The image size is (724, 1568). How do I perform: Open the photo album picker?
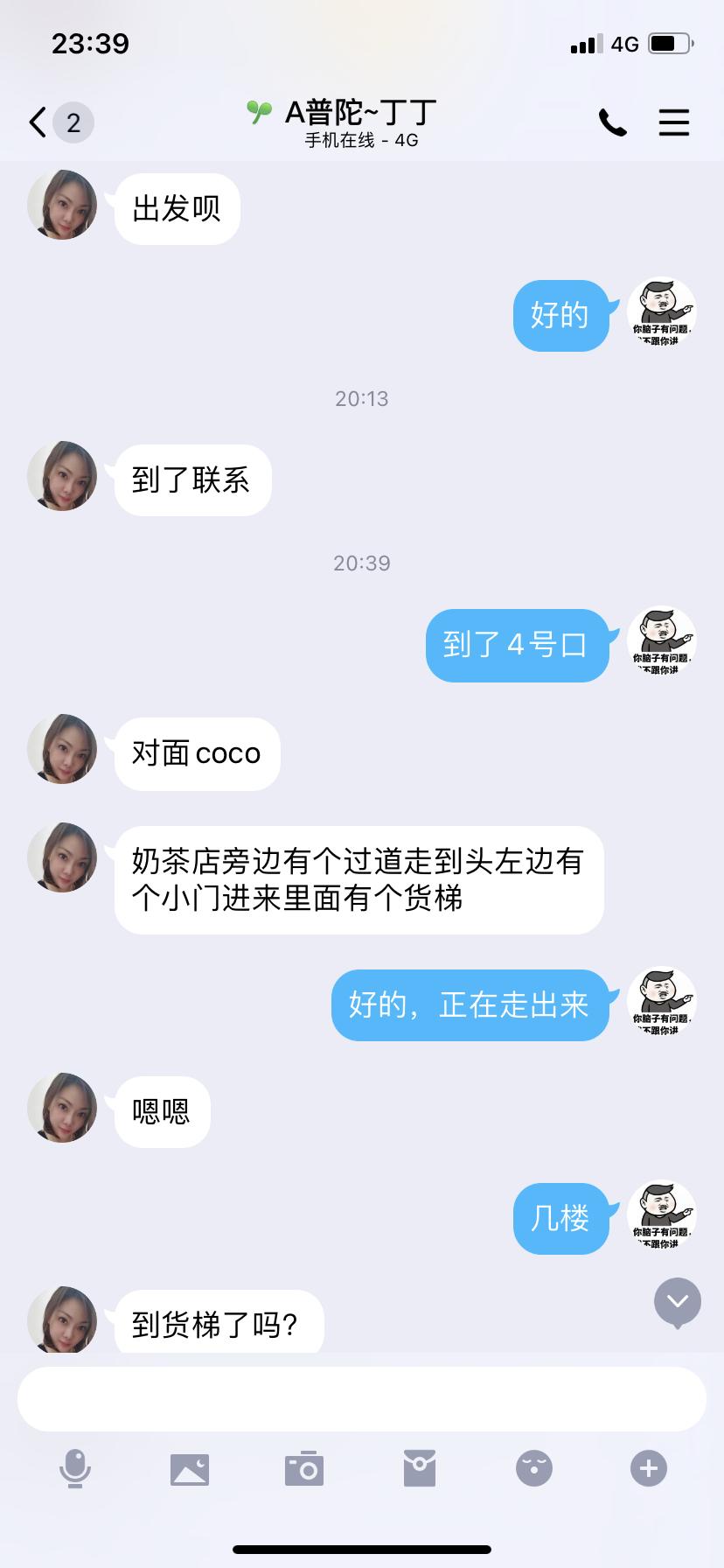[190, 1469]
